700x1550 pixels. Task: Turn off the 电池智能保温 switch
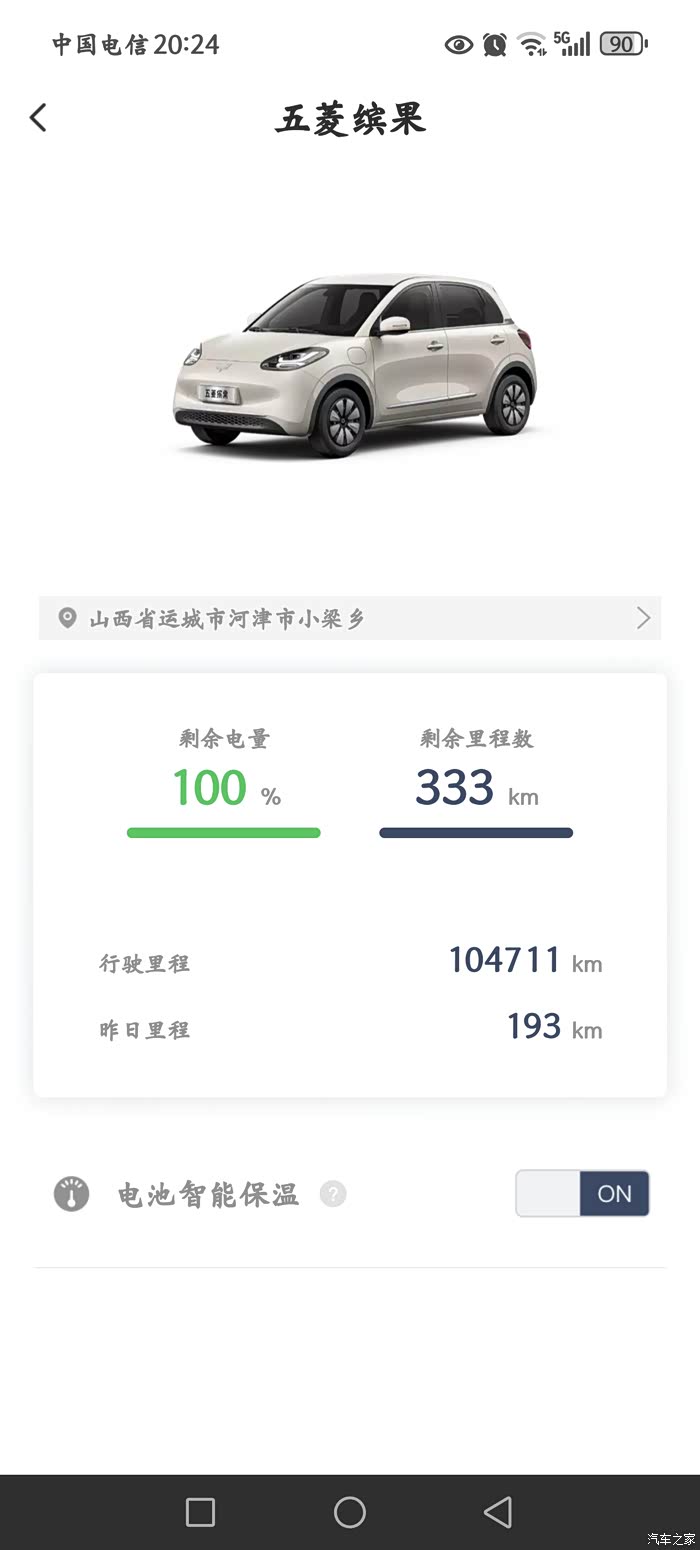click(583, 1193)
